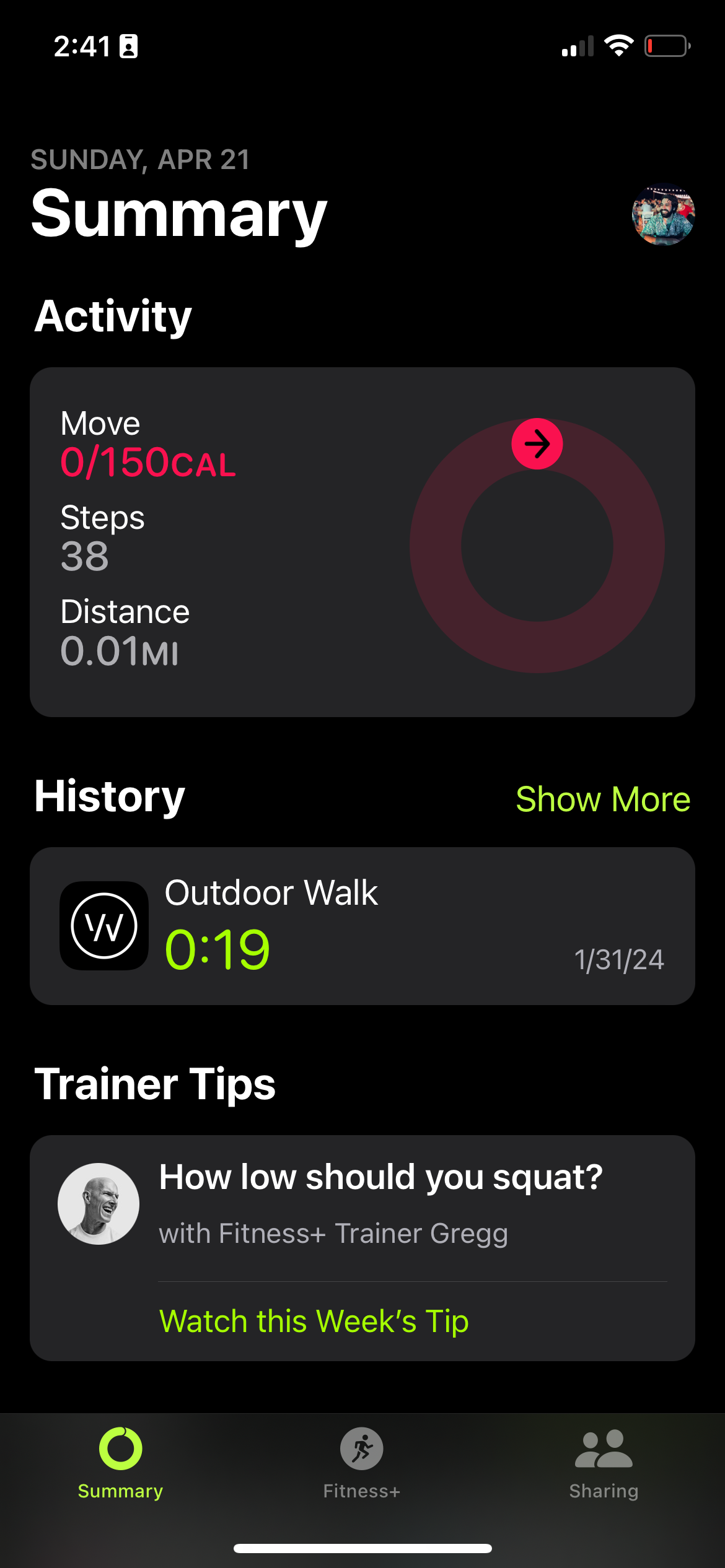
Task: Tap Watch this Week's Tip
Action: (x=315, y=1321)
